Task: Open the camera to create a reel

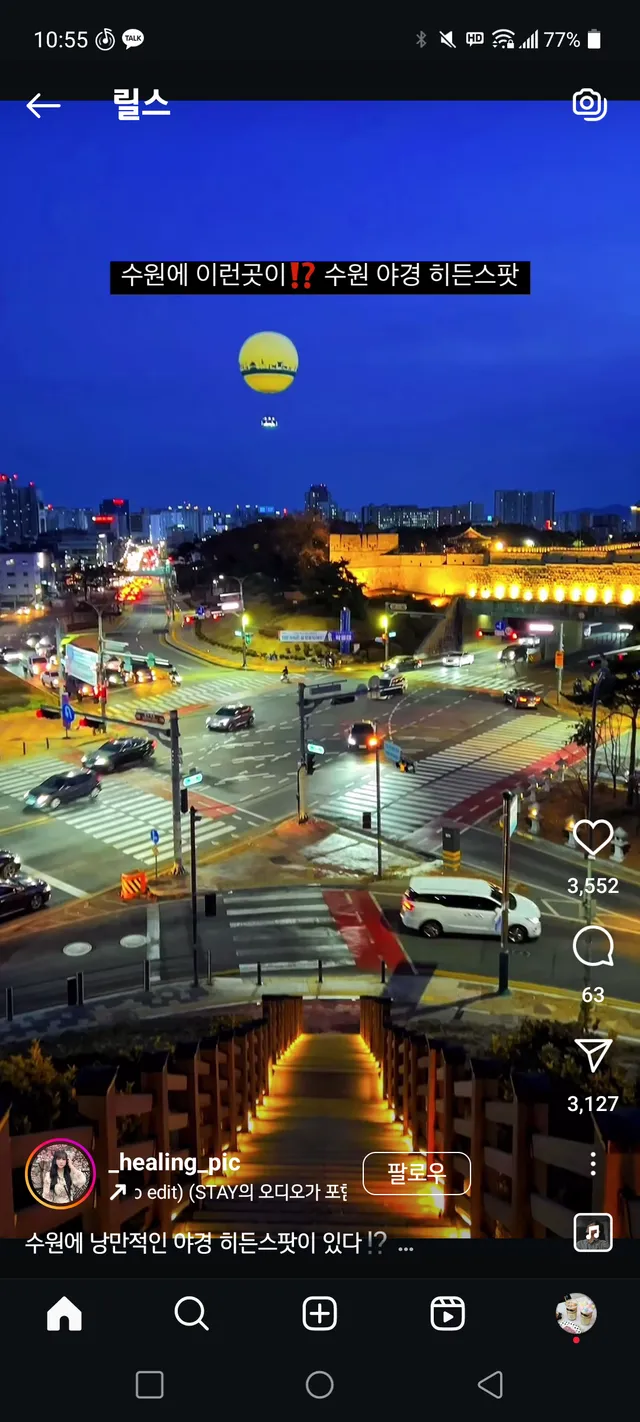Action: tap(589, 104)
